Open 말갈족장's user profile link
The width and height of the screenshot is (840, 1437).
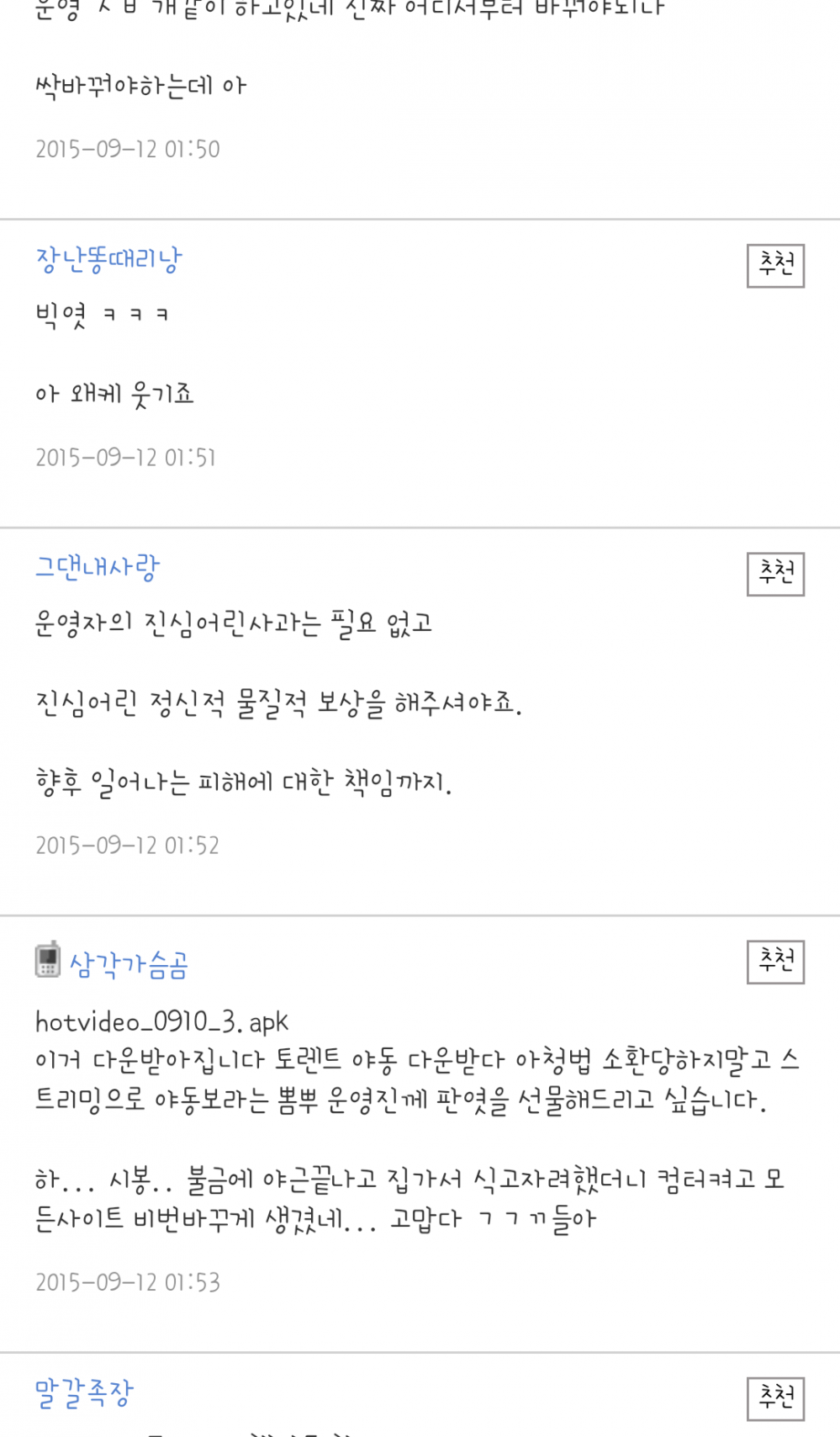pos(84,1392)
